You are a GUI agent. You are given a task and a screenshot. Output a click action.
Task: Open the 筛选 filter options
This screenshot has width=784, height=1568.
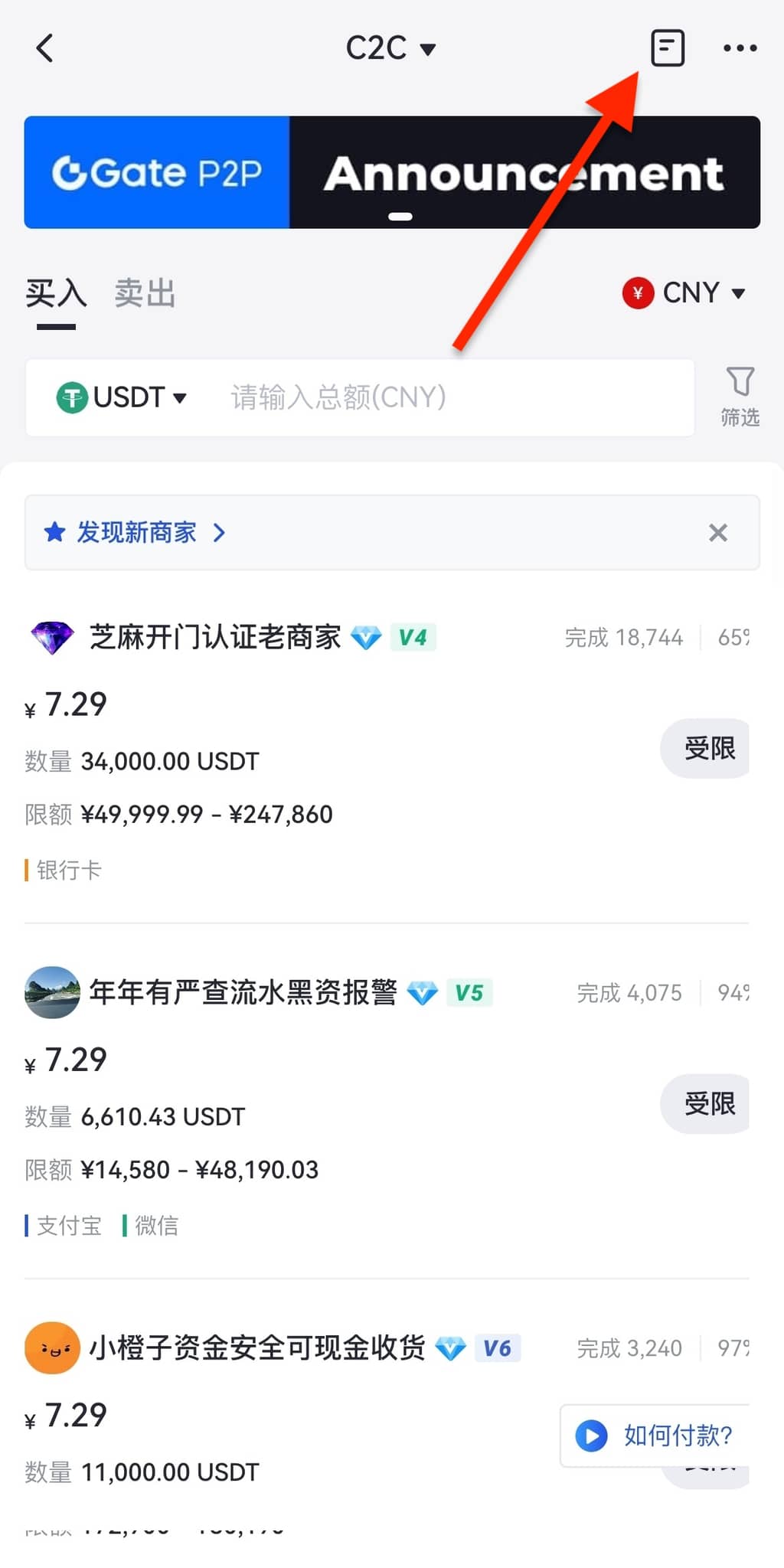coord(740,396)
